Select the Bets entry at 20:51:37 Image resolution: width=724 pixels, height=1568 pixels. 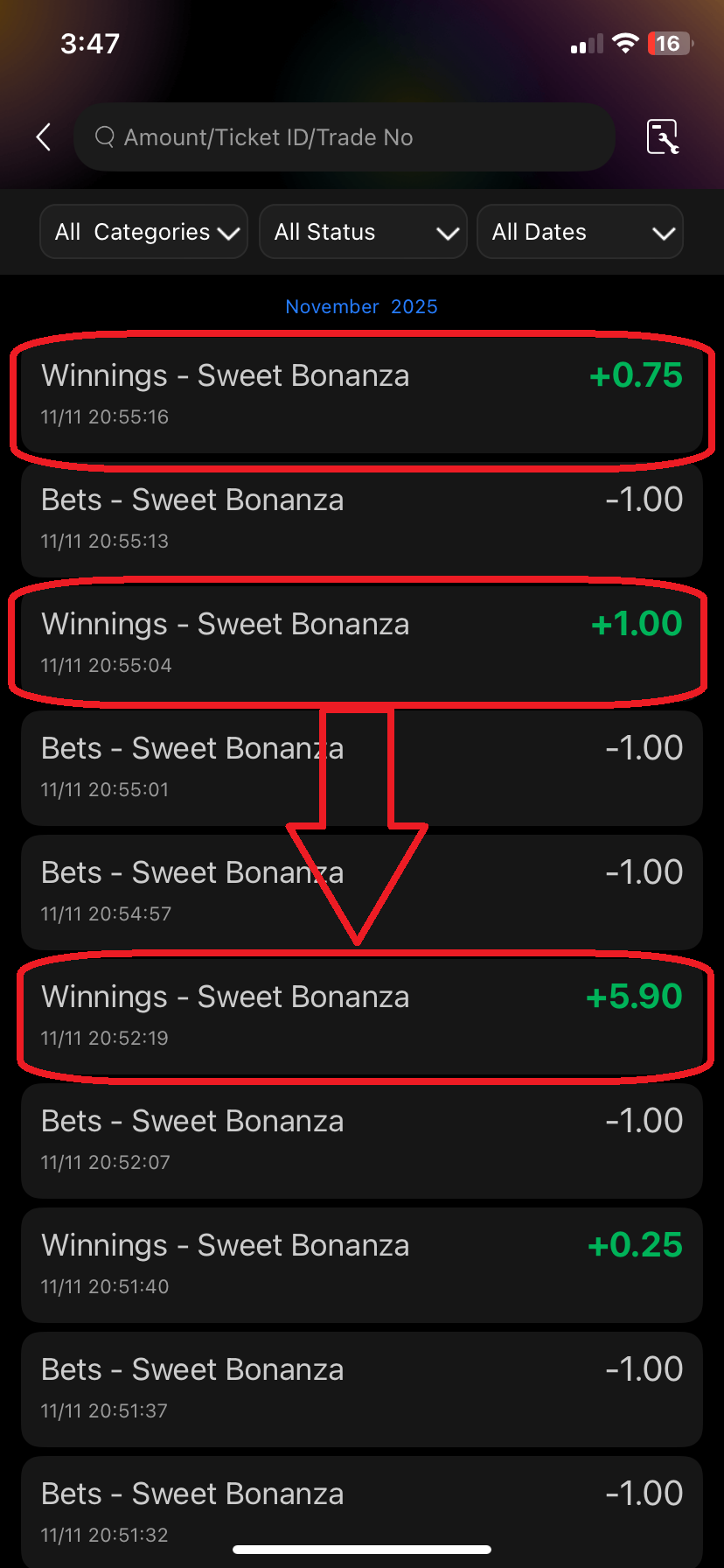[362, 1389]
